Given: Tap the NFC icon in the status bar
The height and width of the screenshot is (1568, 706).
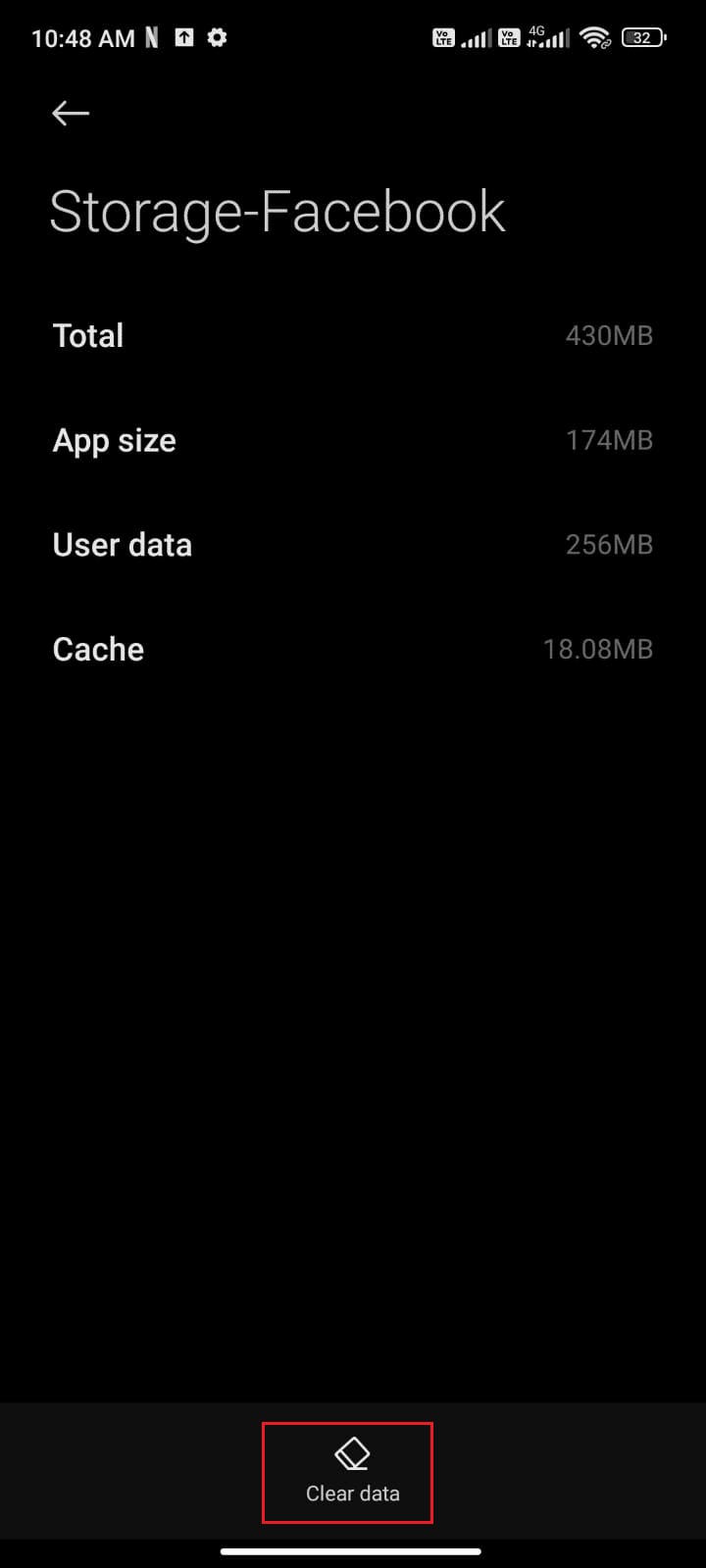Looking at the screenshot, I should (x=149, y=37).
